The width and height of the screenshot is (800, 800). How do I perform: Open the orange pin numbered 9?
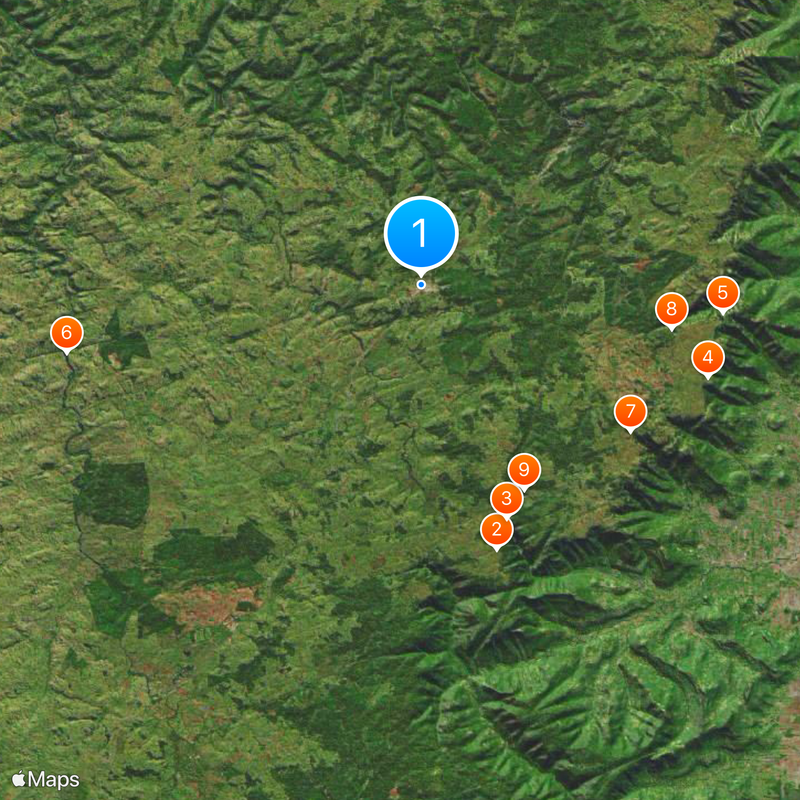coord(524,469)
